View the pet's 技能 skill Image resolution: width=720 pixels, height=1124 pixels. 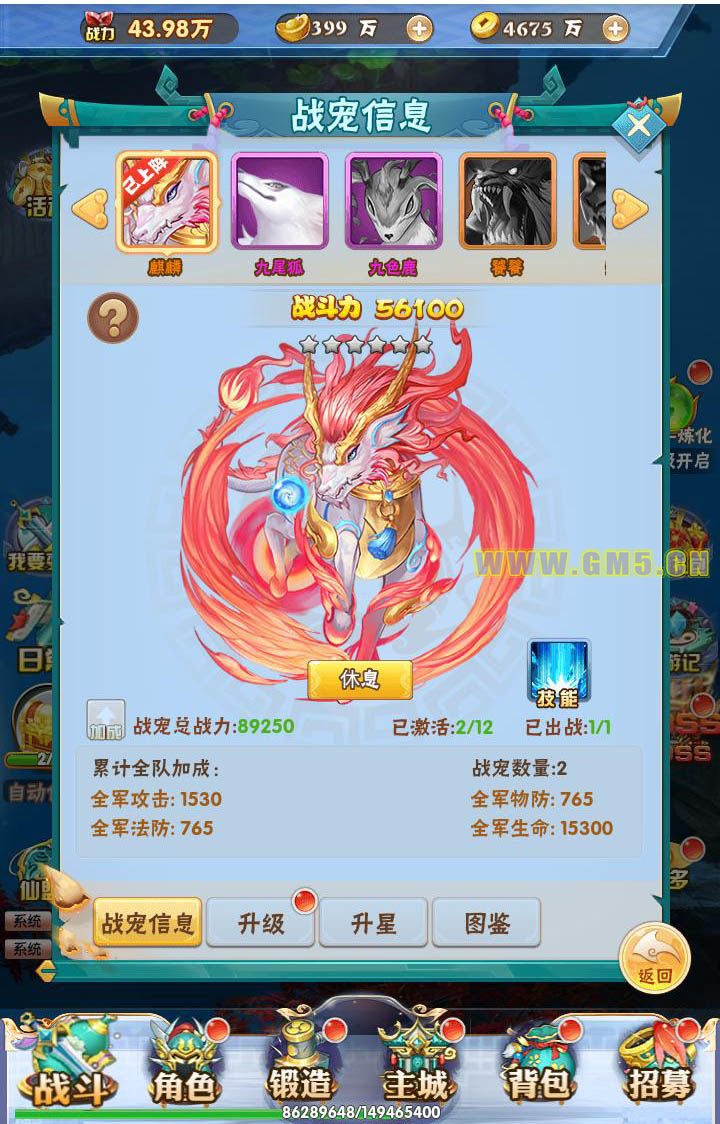(559, 674)
